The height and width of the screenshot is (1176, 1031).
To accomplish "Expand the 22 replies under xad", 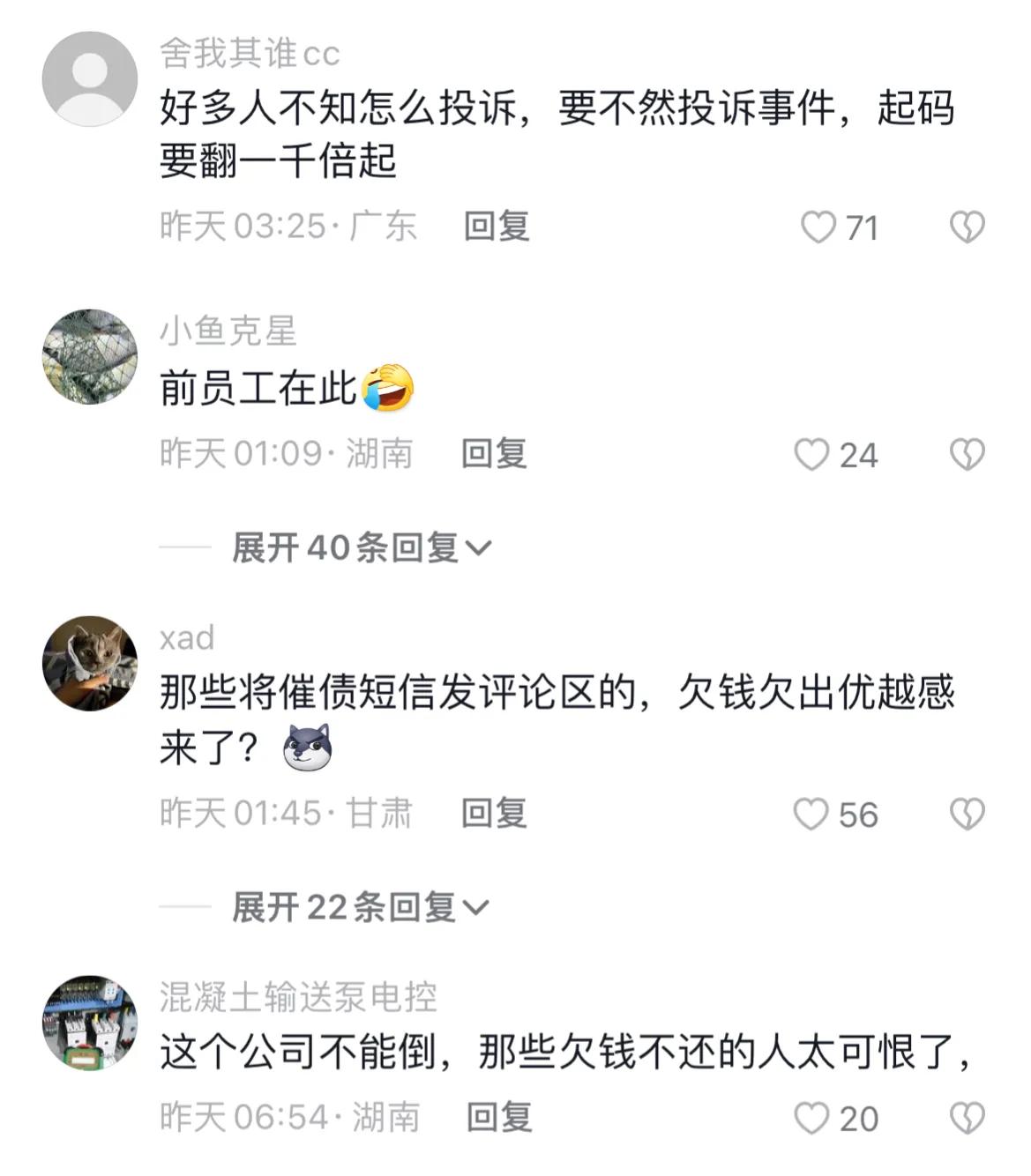I will pos(356,908).
